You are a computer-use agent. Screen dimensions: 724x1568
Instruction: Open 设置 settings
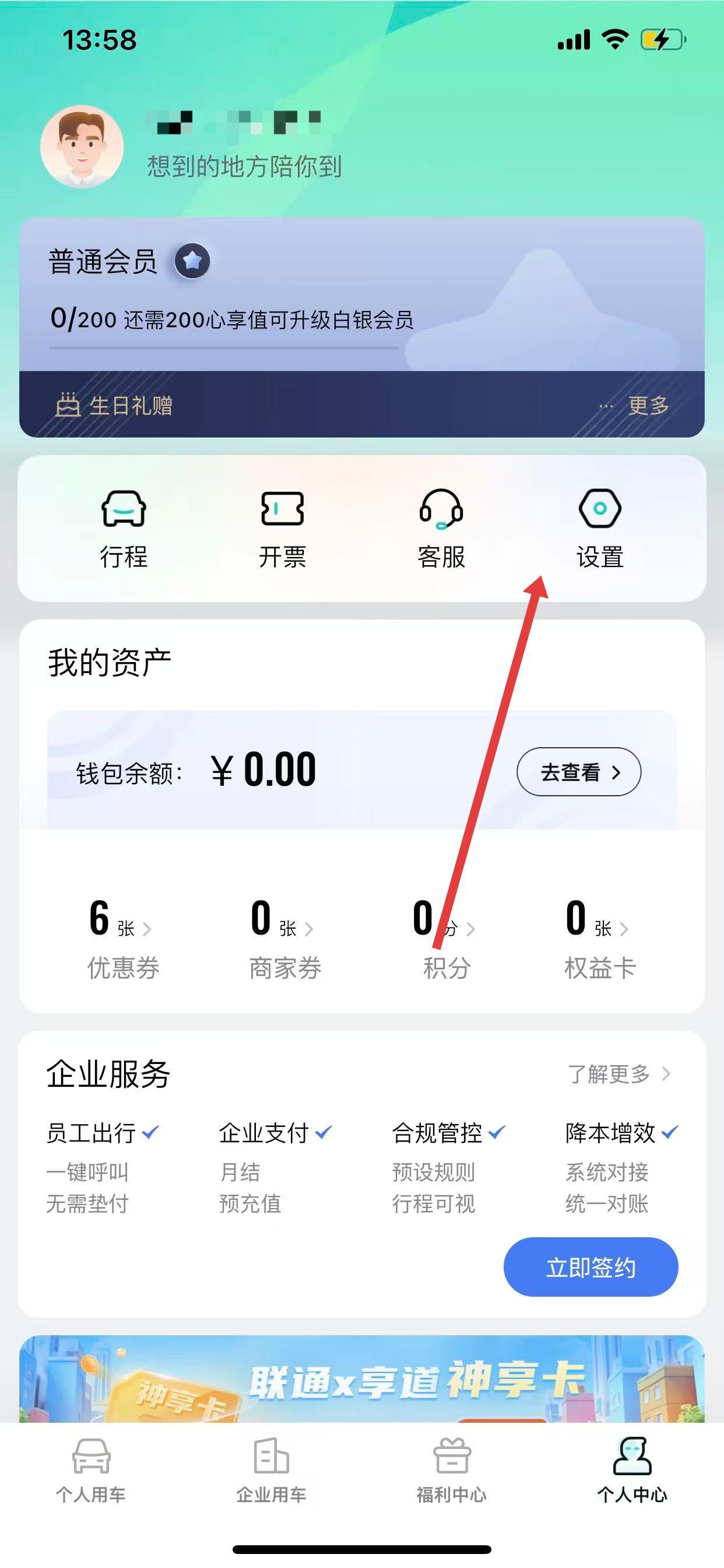click(600, 528)
